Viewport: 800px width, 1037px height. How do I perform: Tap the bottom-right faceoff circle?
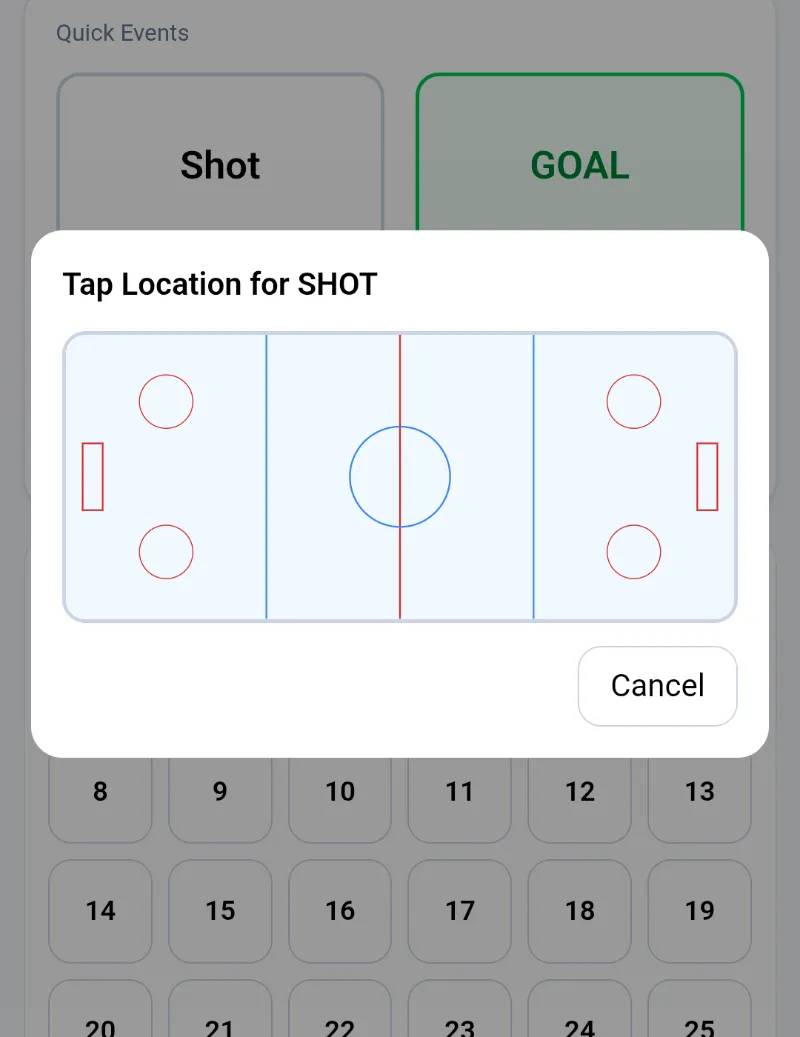point(634,551)
